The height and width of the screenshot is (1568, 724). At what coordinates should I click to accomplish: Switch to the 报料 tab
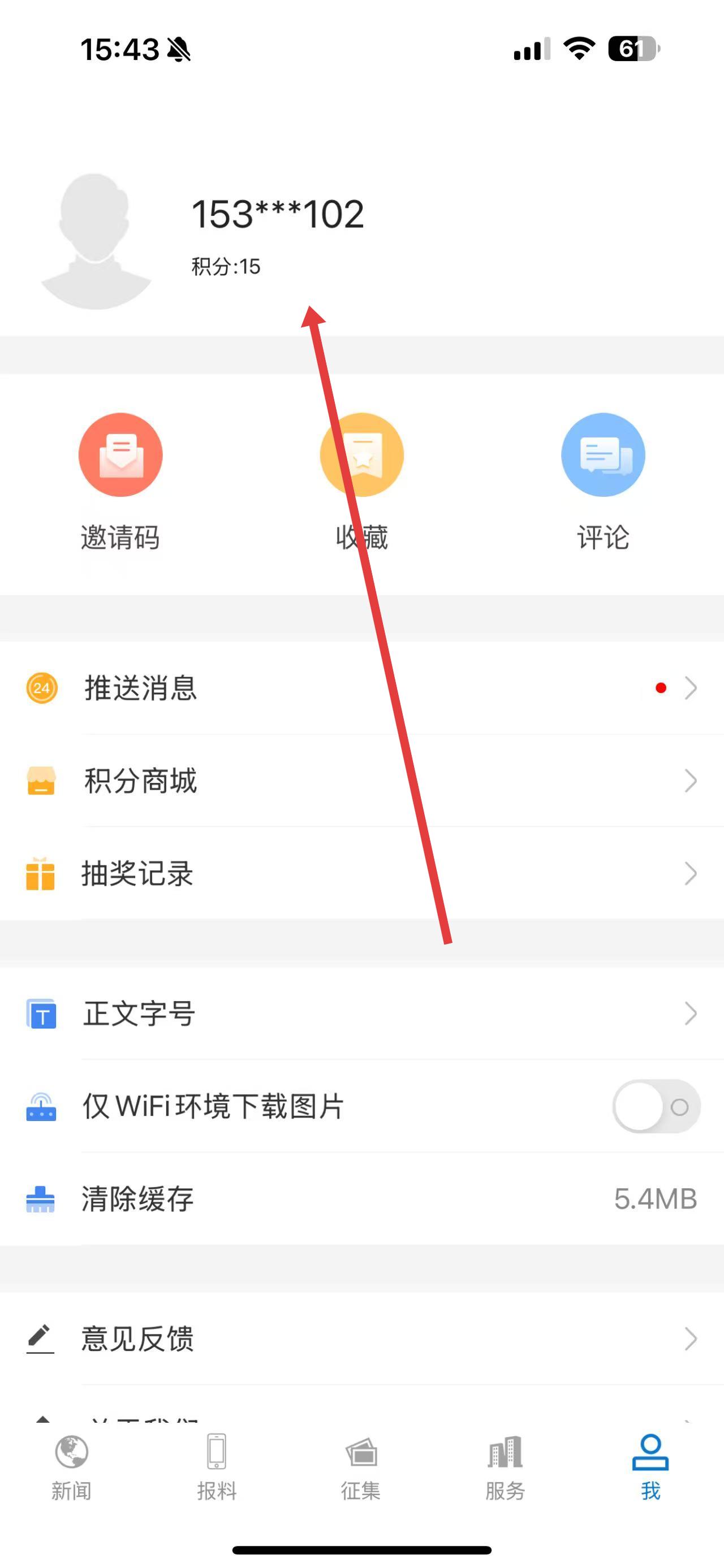click(216, 1467)
